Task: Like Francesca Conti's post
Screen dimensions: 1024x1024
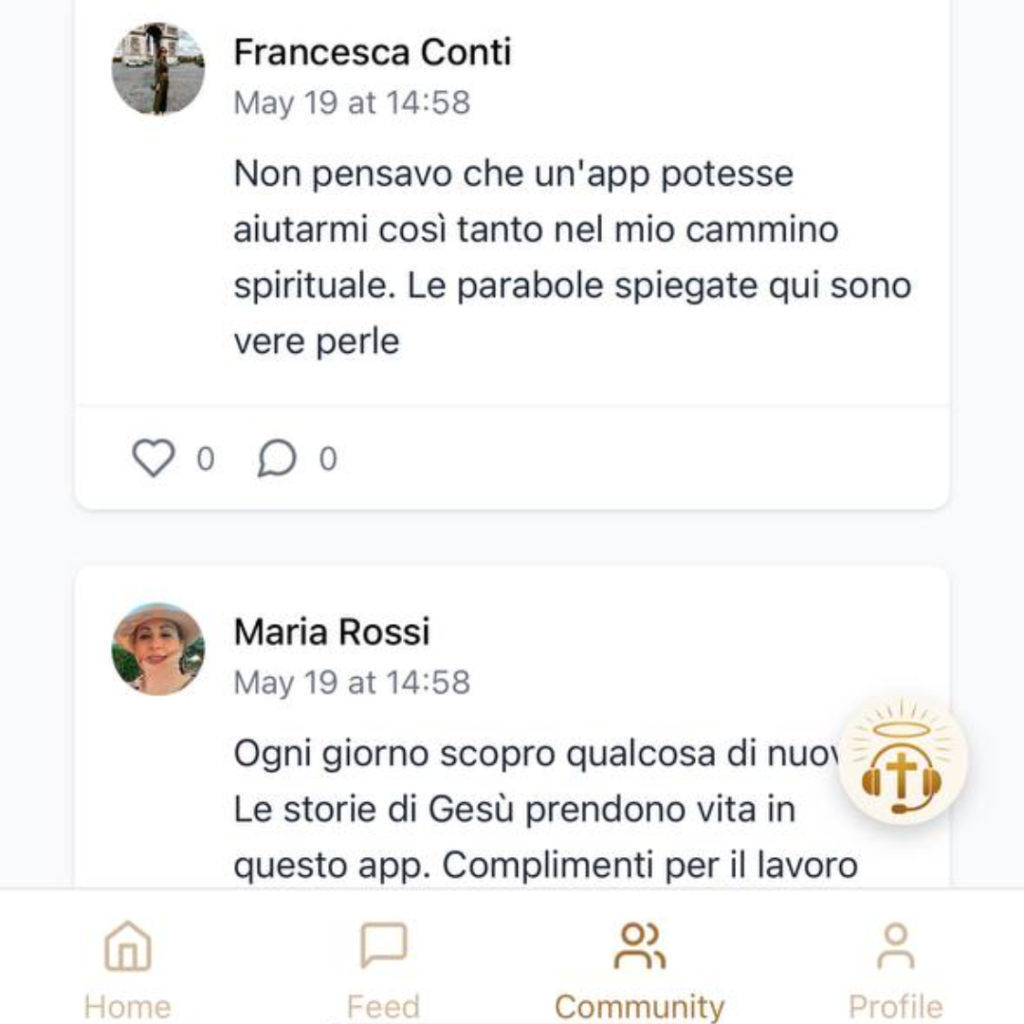Action: click(x=153, y=459)
